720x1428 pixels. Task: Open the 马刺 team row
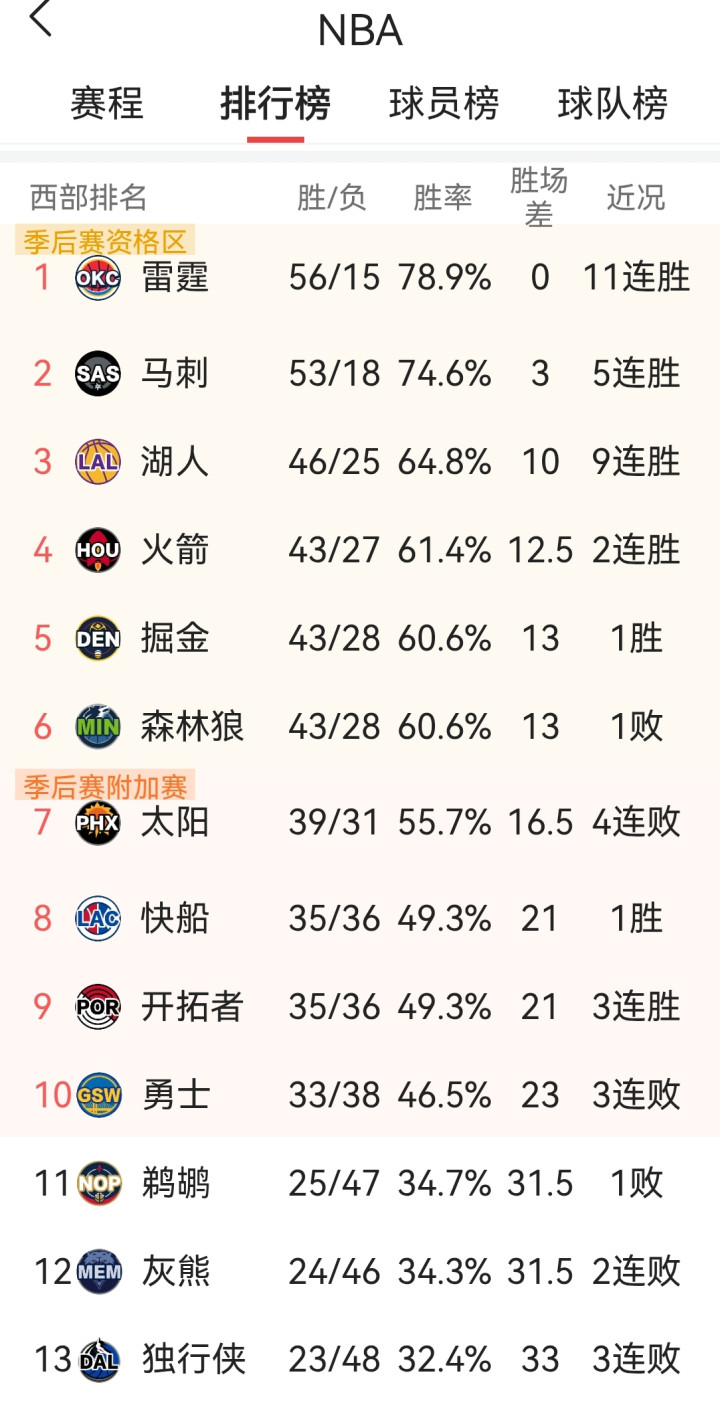click(360, 373)
